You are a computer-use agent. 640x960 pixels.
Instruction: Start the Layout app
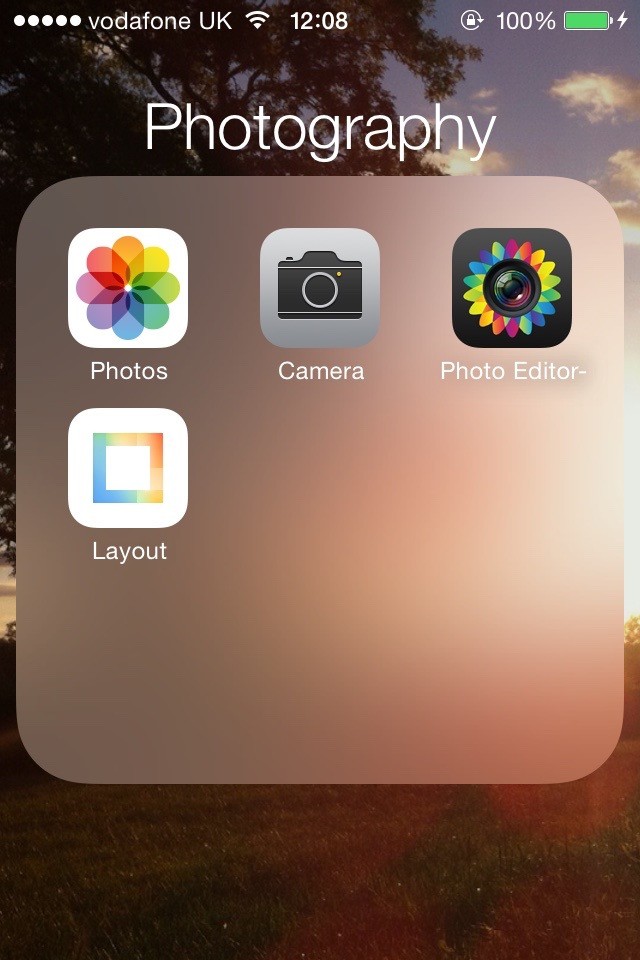tap(128, 468)
